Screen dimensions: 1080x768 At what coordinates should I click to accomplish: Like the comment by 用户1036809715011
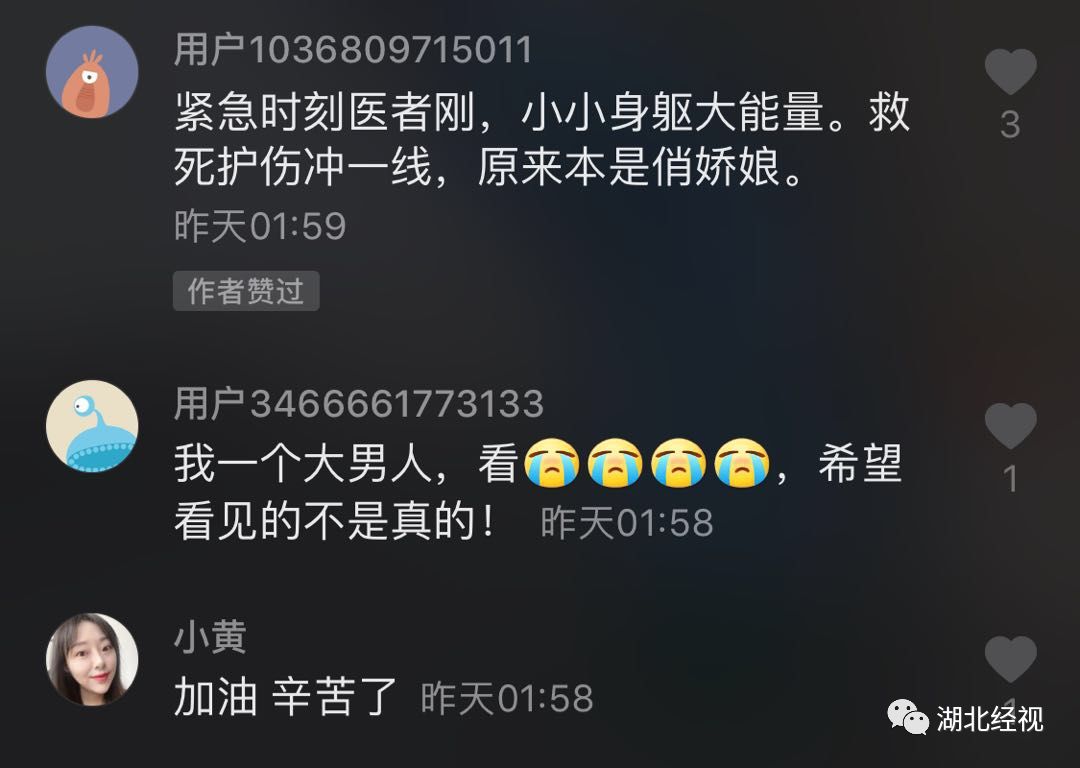point(1010,73)
